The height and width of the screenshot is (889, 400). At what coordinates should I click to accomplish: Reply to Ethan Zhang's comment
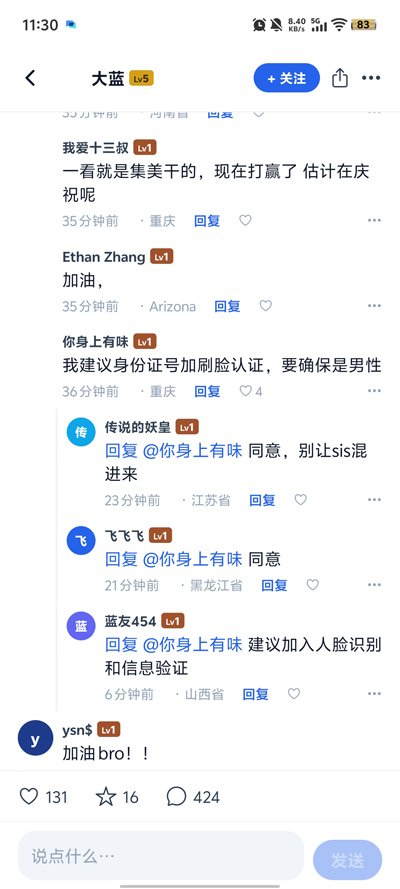point(227,306)
